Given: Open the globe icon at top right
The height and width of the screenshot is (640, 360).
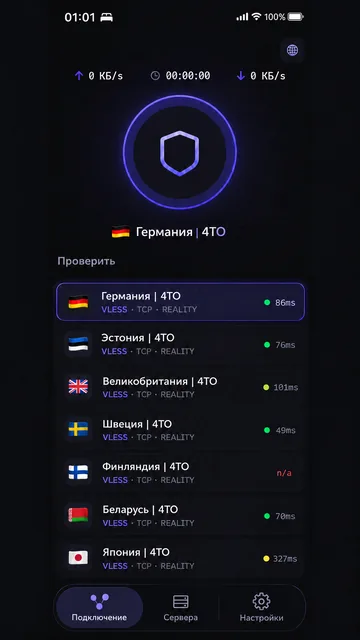Looking at the screenshot, I should pos(292,50).
